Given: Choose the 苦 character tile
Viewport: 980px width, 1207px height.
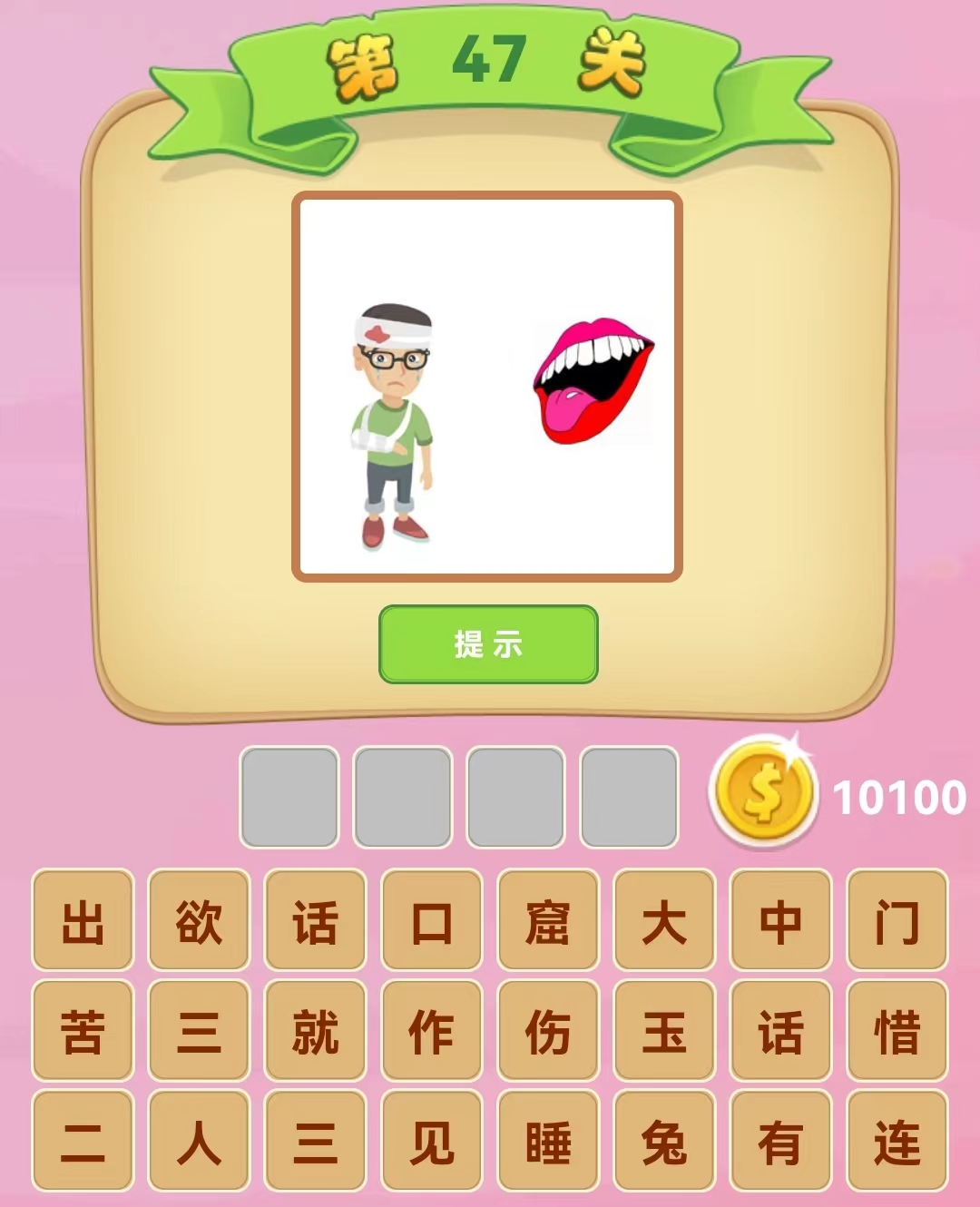Looking at the screenshot, I should tap(83, 1031).
